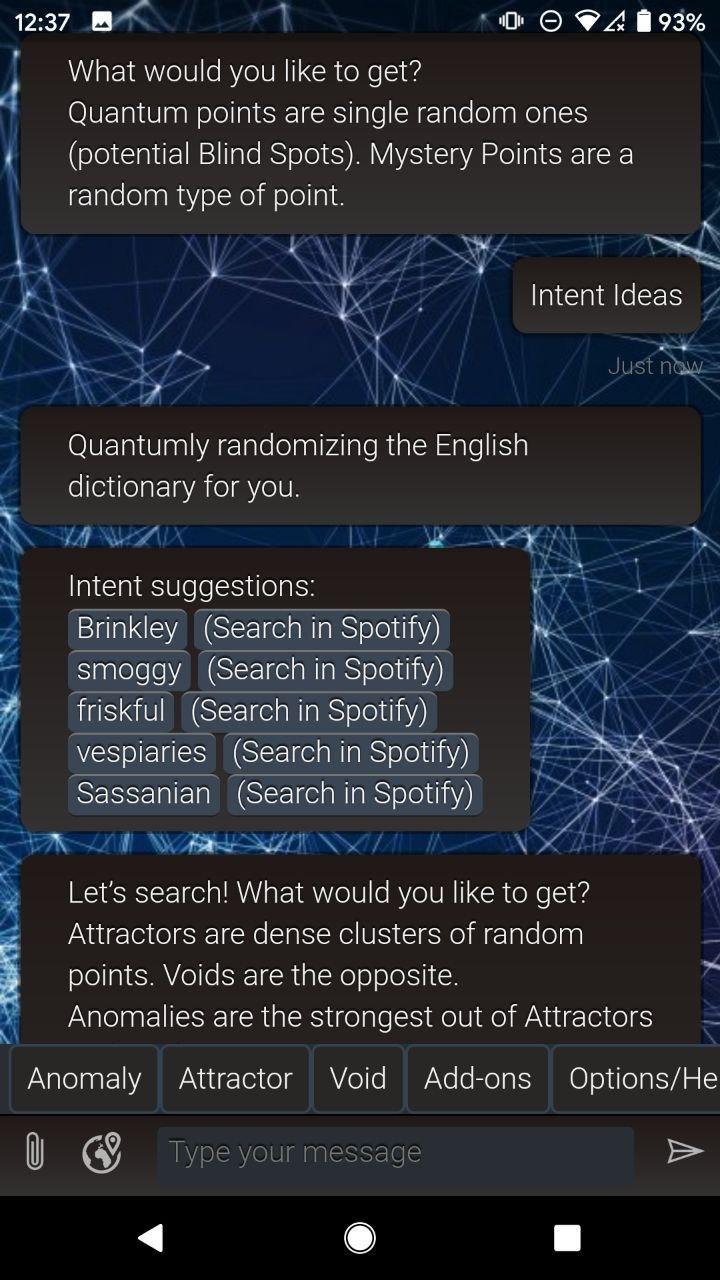Search vespiaries in Spotify
The image size is (720, 1280).
click(x=351, y=752)
